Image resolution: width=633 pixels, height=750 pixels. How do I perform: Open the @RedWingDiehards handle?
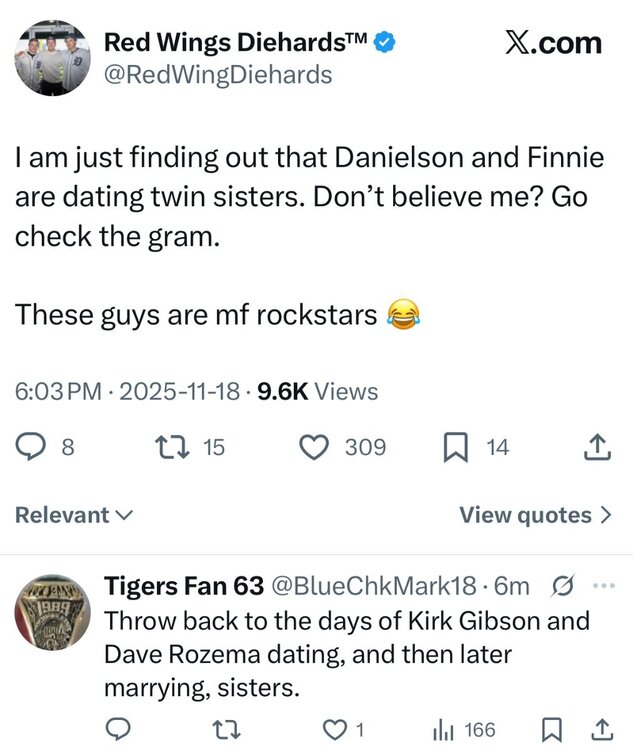(218, 74)
